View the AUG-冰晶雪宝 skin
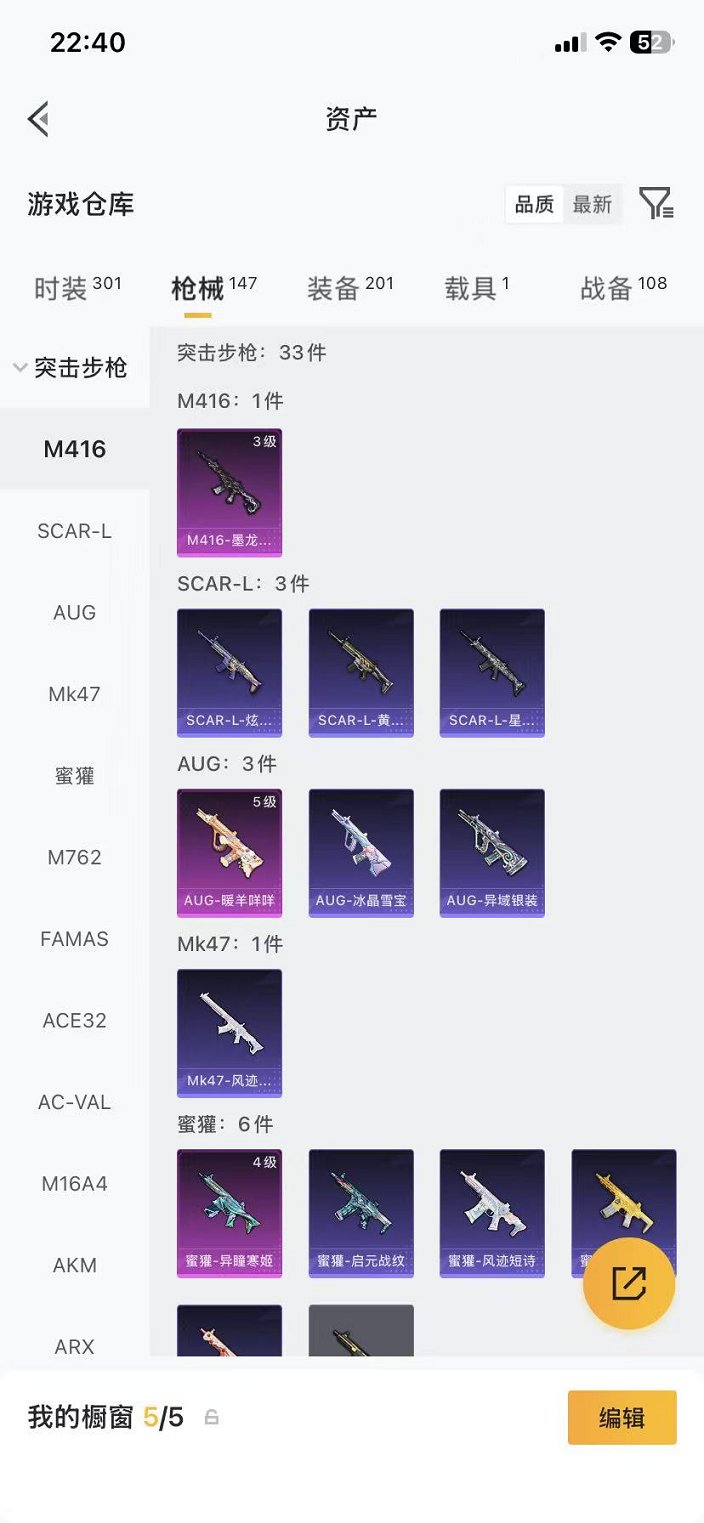Viewport: 704px width, 1523px height. 361,852
